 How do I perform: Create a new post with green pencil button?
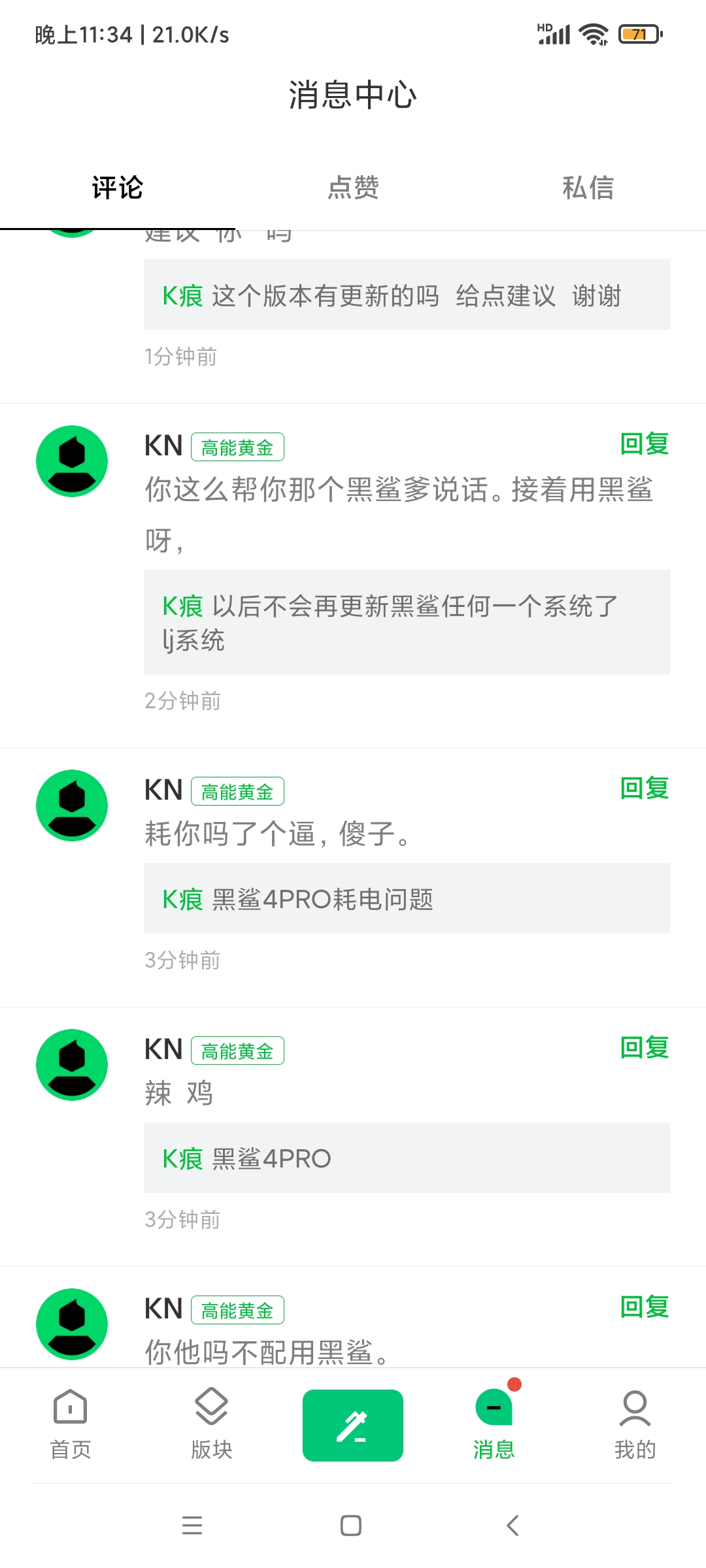pyautogui.click(x=353, y=1426)
